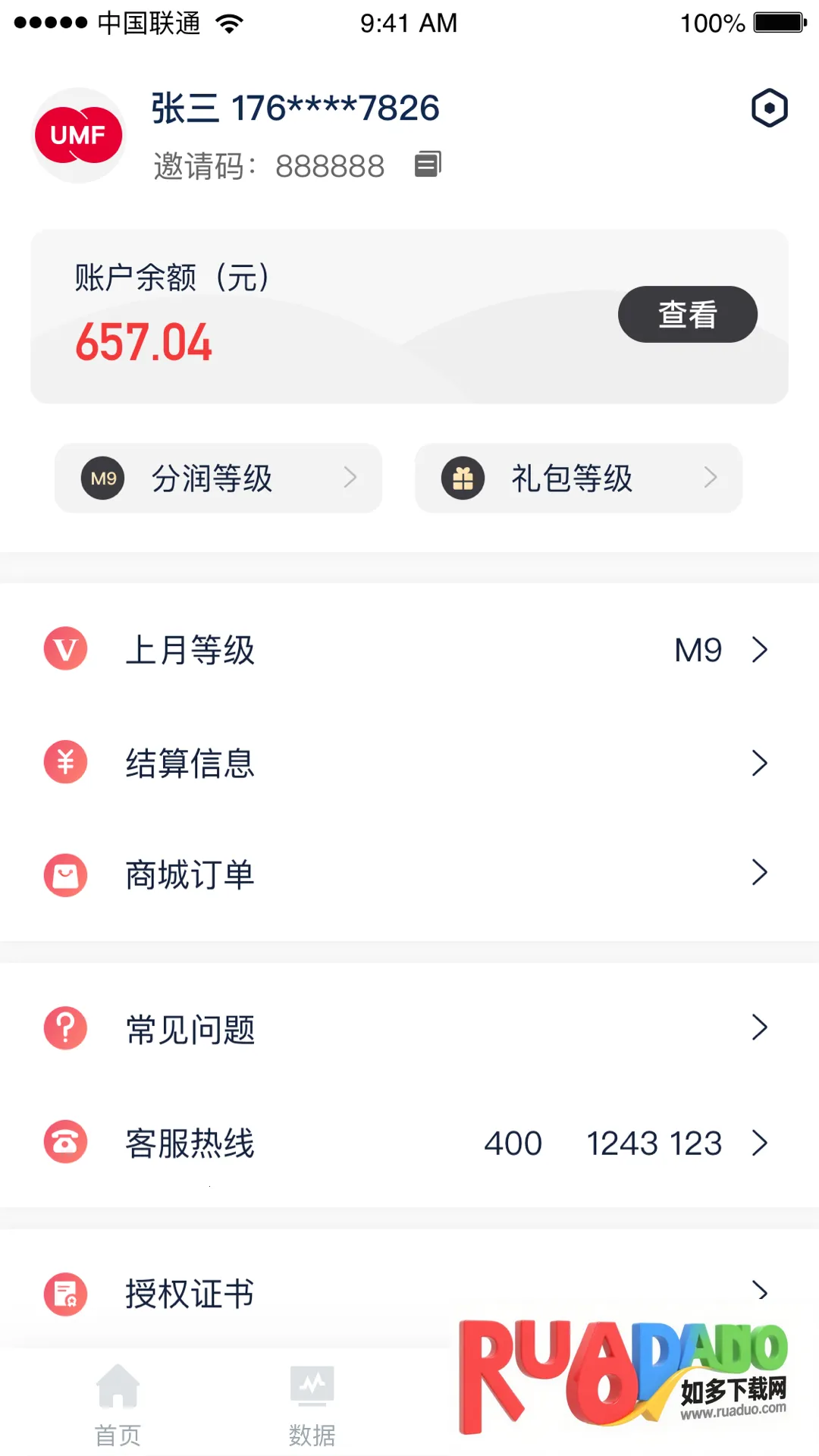819x1456 pixels.
Task: Open 分润等级 level details
Action: pos(218,478)
